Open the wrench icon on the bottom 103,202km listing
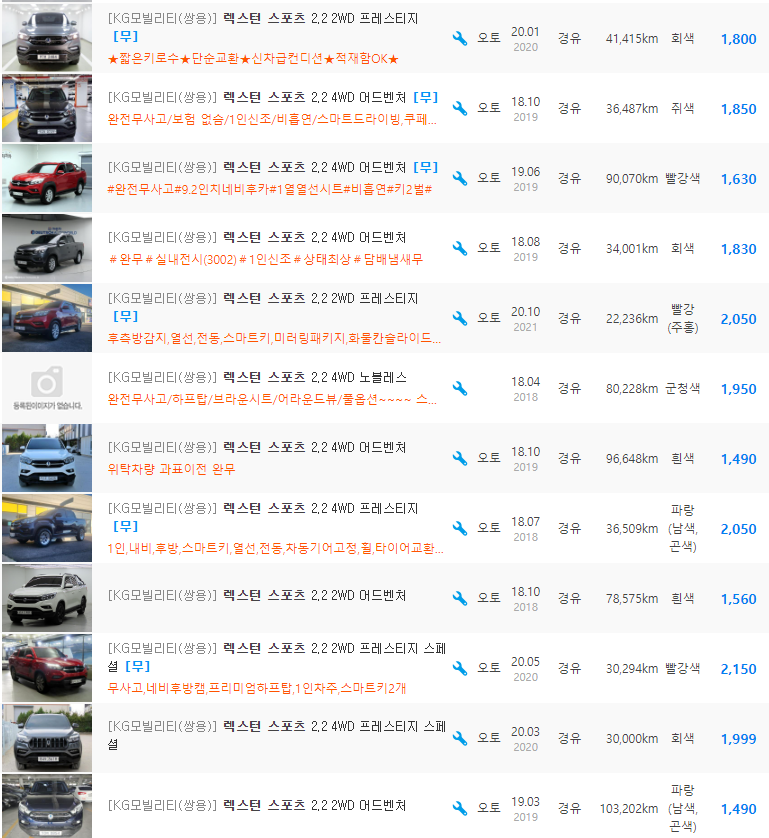The height and width of the screenshot is (838, 769). 459,805
